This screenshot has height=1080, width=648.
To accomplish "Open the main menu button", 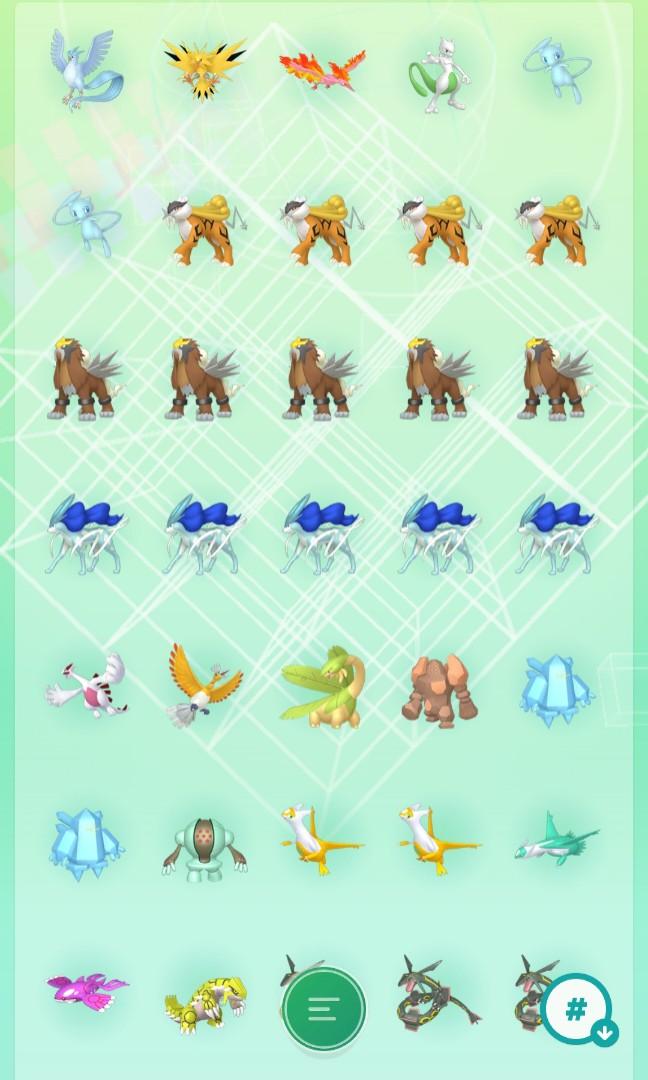I will point(323,1008).
